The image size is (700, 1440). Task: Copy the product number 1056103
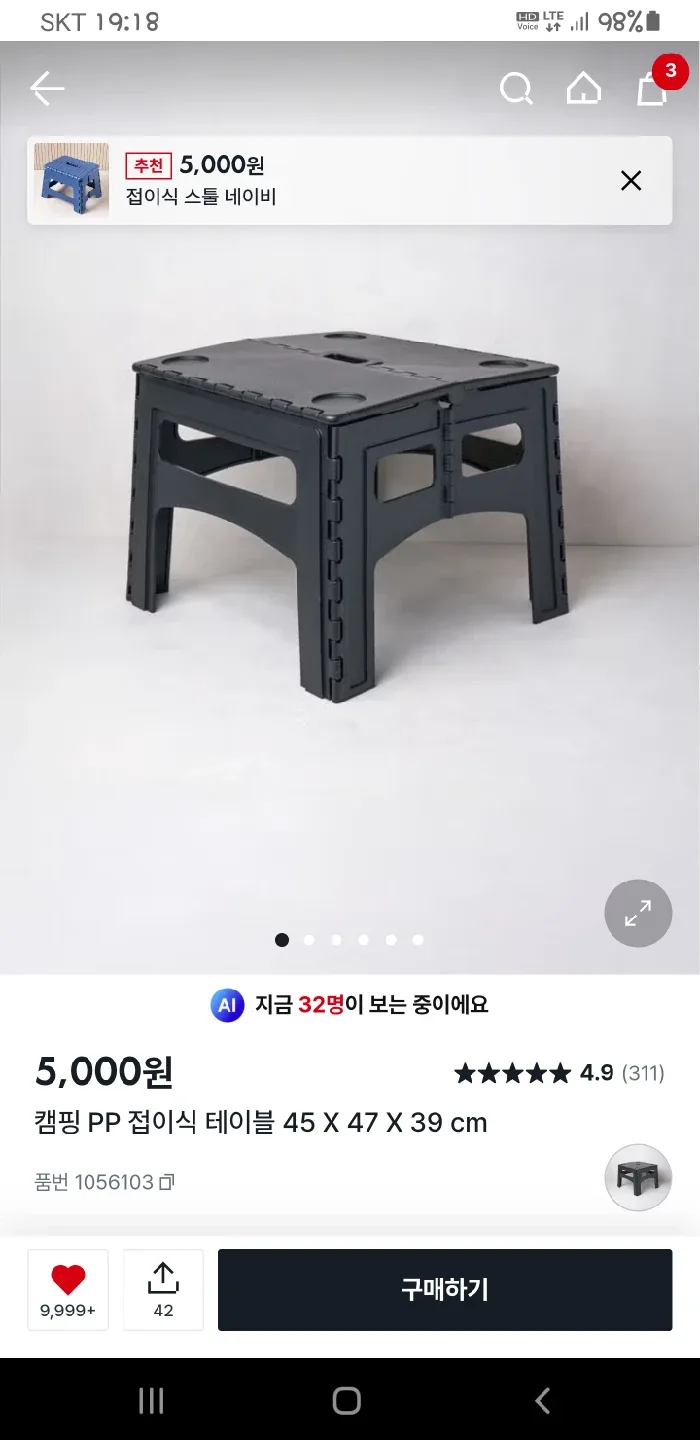(x=167, y=1183)
